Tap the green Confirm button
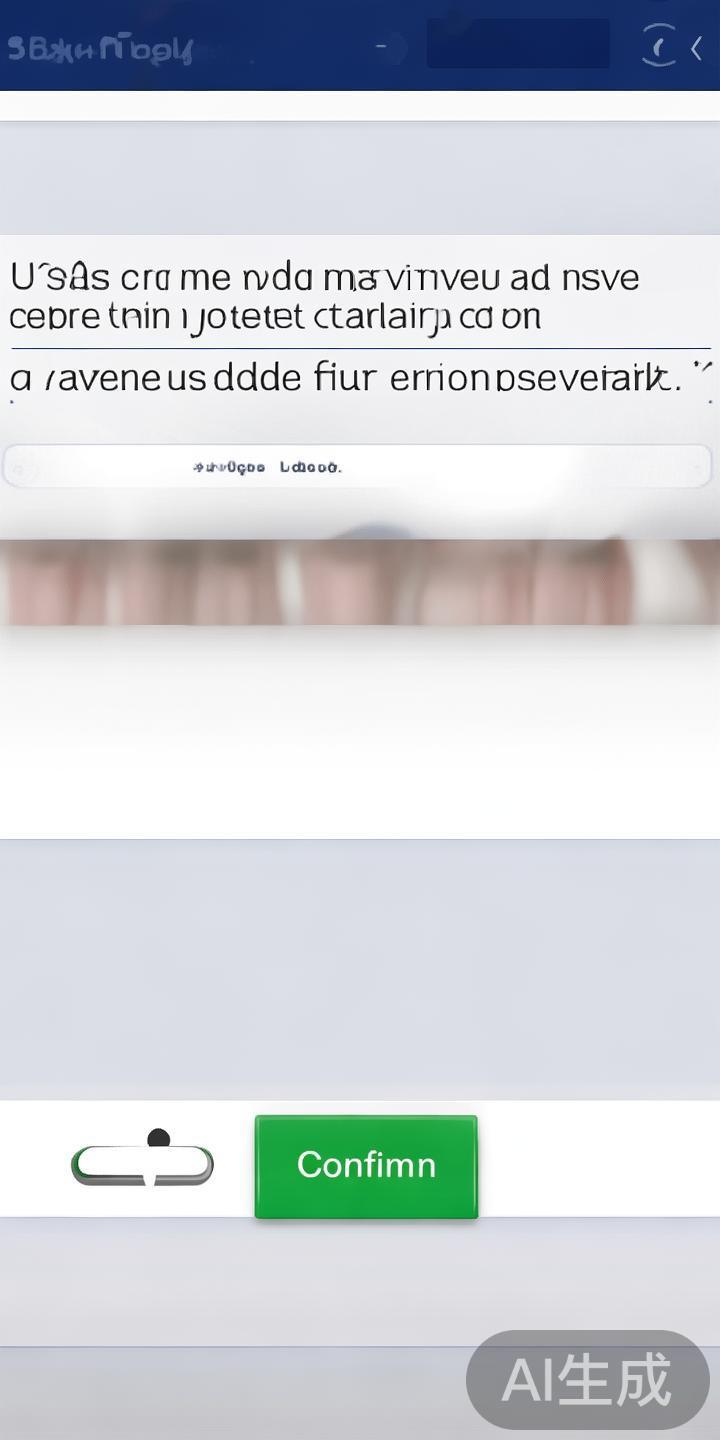This screenshot has width=720, height=1440. point(366,1166)
